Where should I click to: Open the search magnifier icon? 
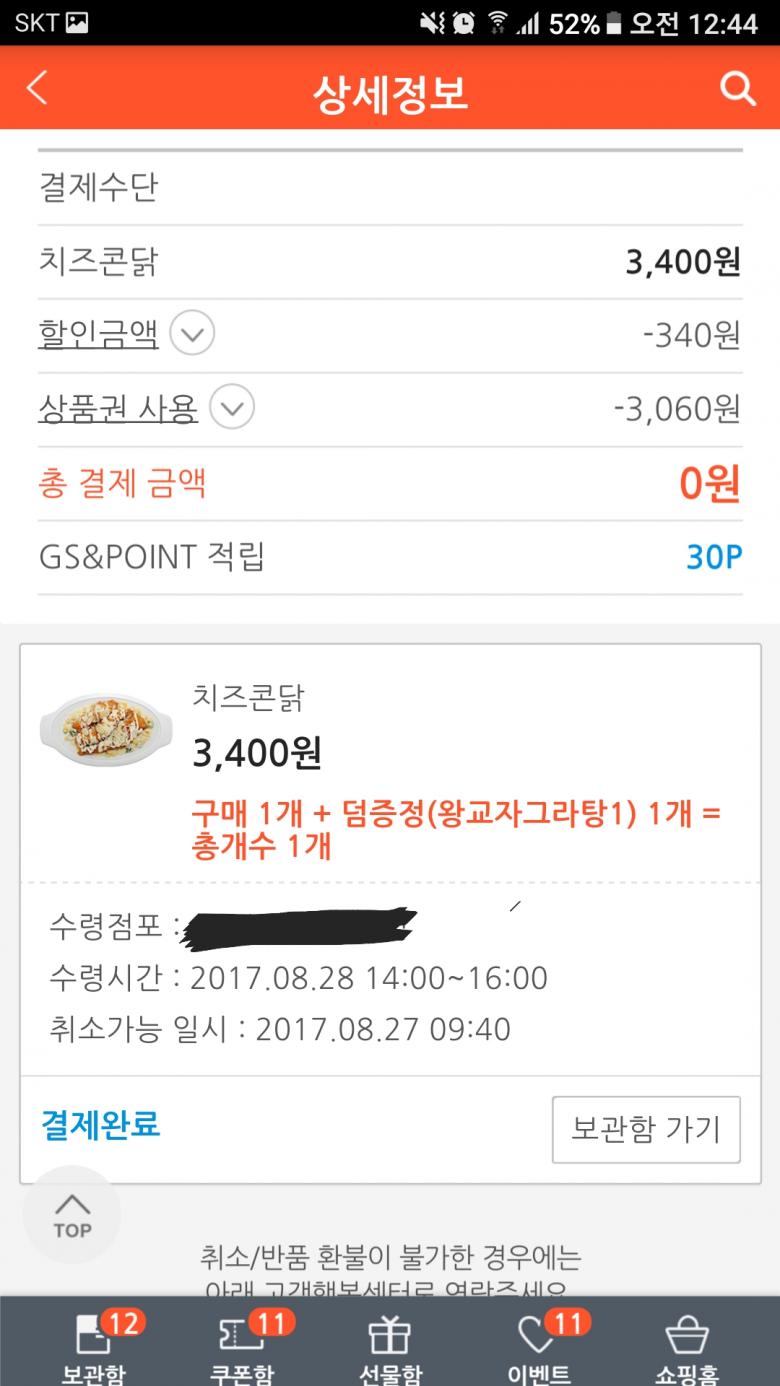coord(738,89)
